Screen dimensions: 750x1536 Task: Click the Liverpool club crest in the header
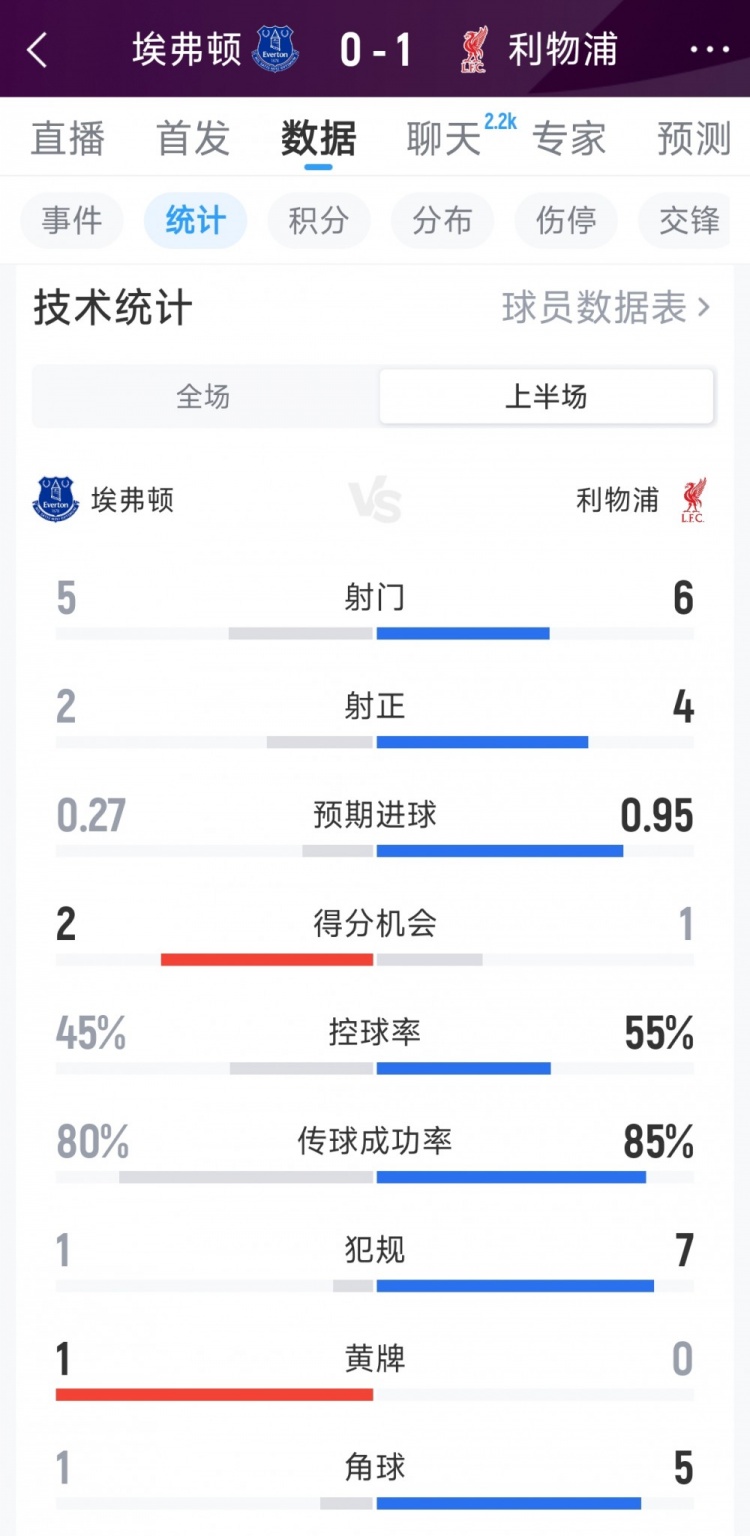[474, 48]
